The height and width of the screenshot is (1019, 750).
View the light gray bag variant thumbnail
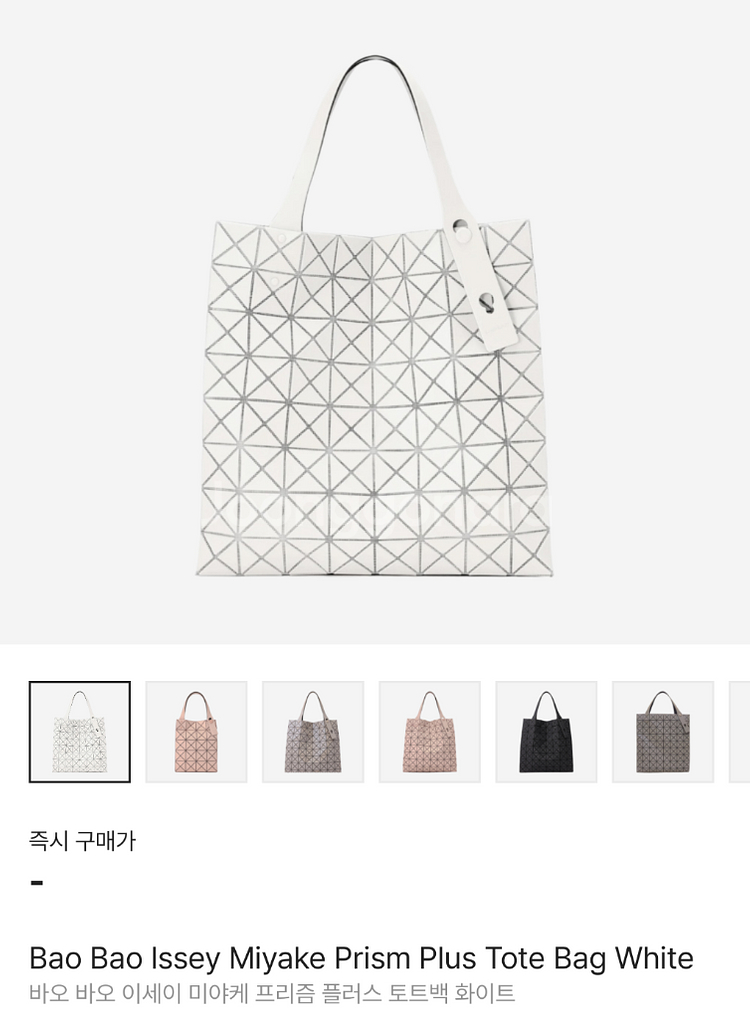click(x=313, y=732)
